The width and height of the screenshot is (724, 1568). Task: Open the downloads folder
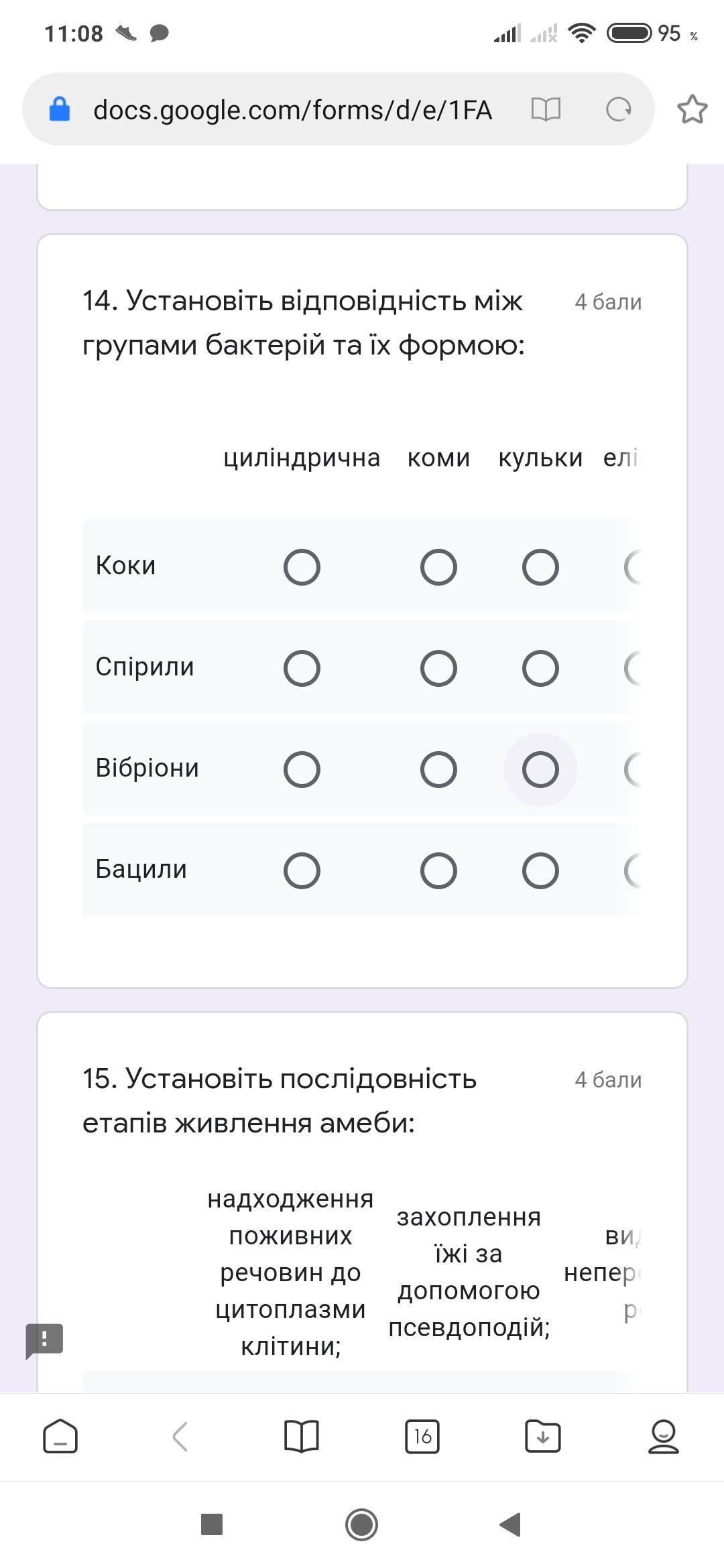pyautogui.click(x=543, y=1436)
